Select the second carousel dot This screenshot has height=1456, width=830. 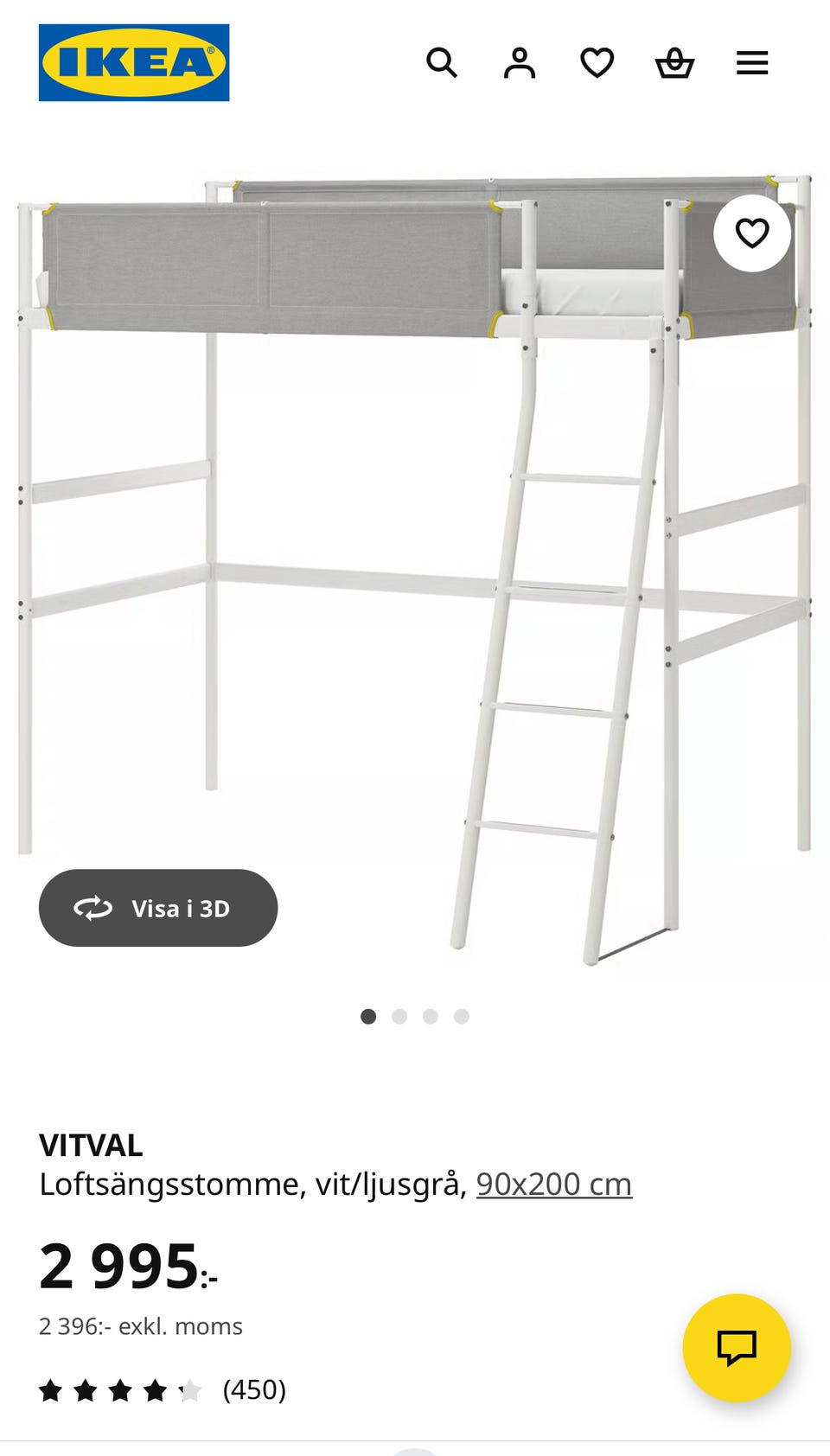coord(401,1017)
